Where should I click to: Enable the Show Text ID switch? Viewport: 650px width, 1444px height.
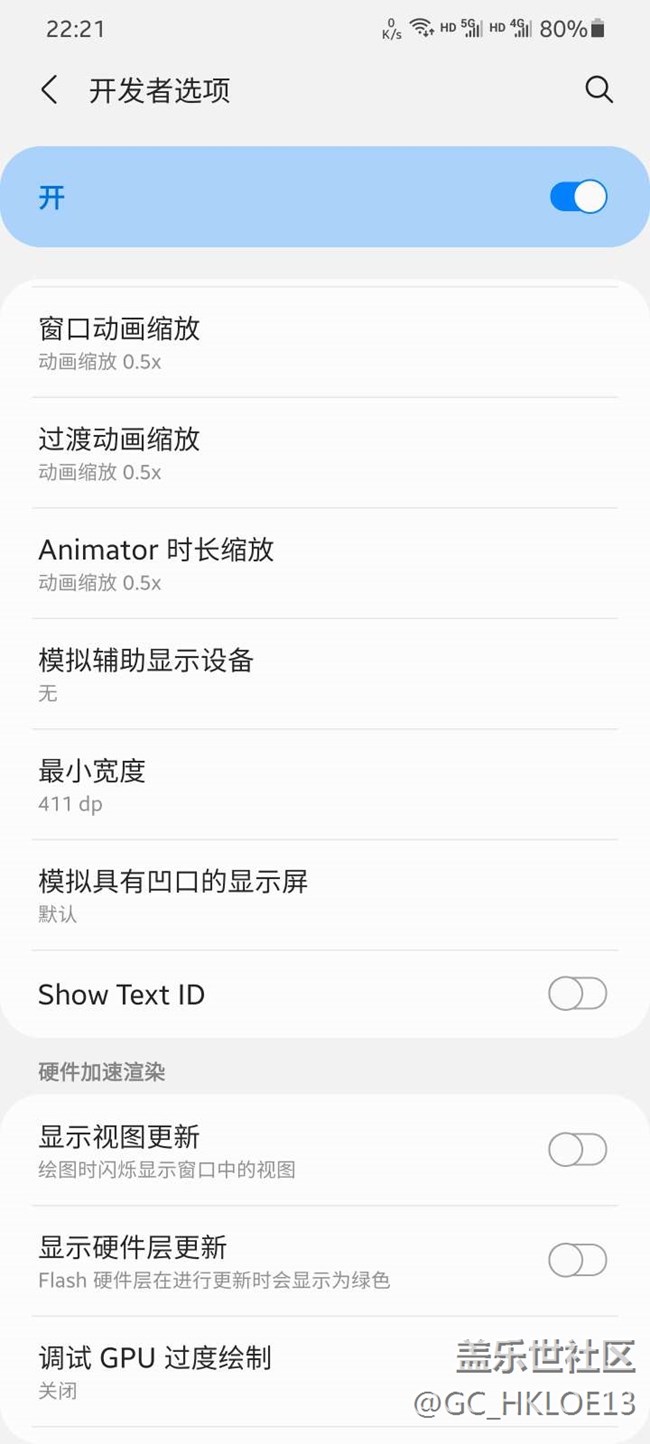(x=577, y=994)
